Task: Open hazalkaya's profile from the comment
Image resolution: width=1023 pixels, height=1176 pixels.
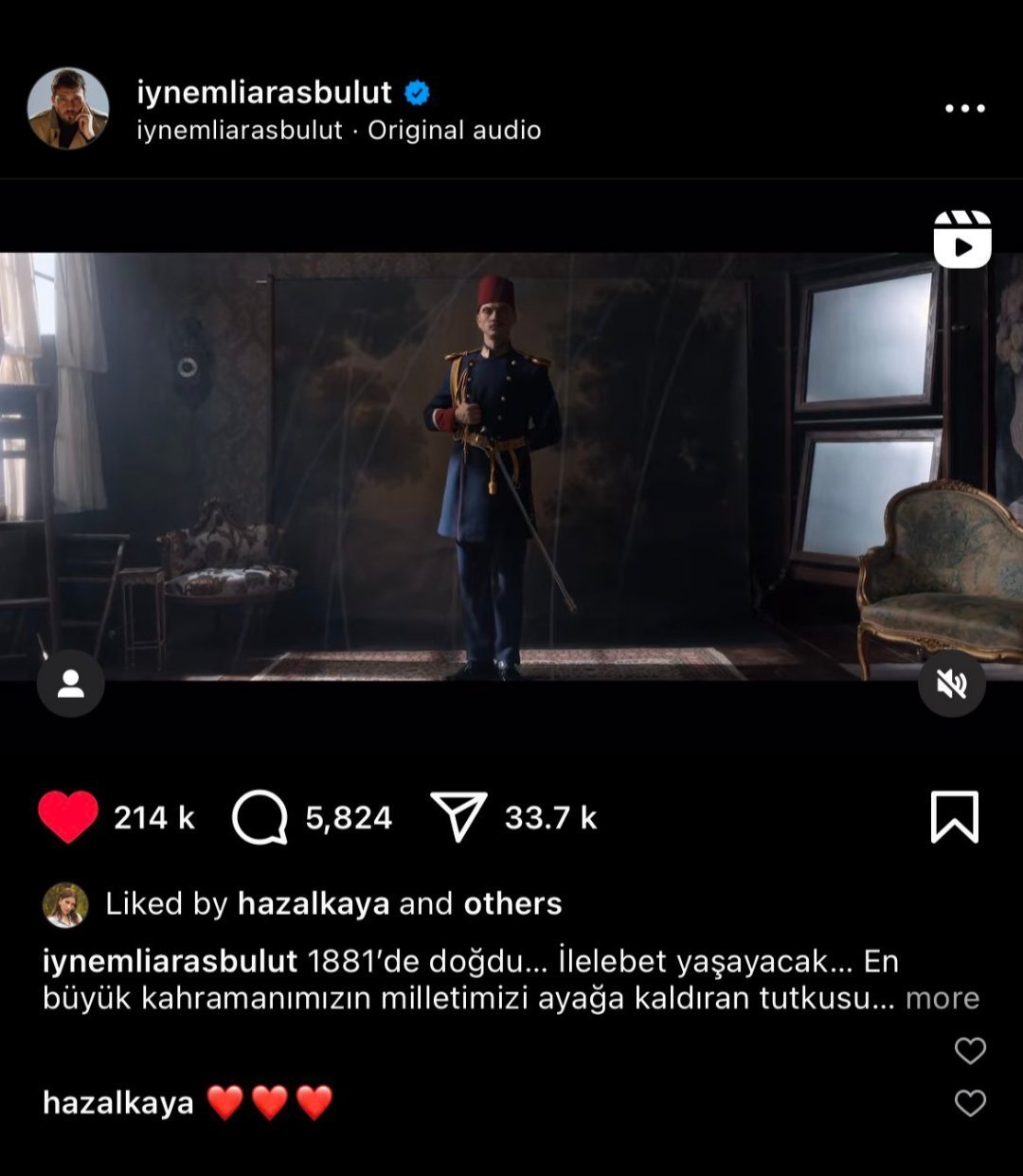Action: 118,1103
